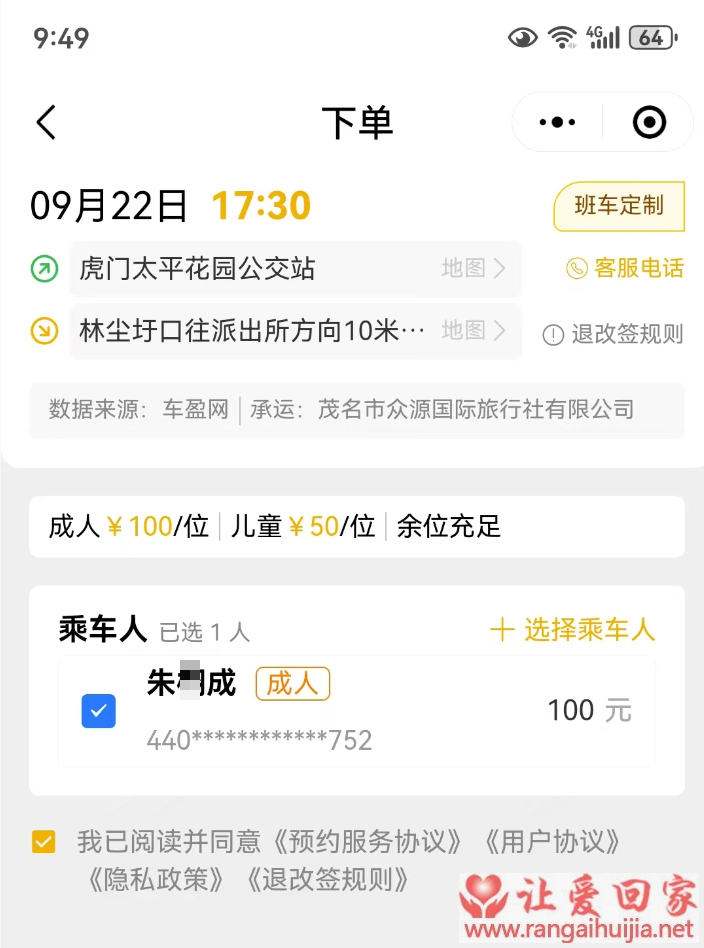Toggle the agreement consent checkbox
704x948 pixels.
[43, 841]
